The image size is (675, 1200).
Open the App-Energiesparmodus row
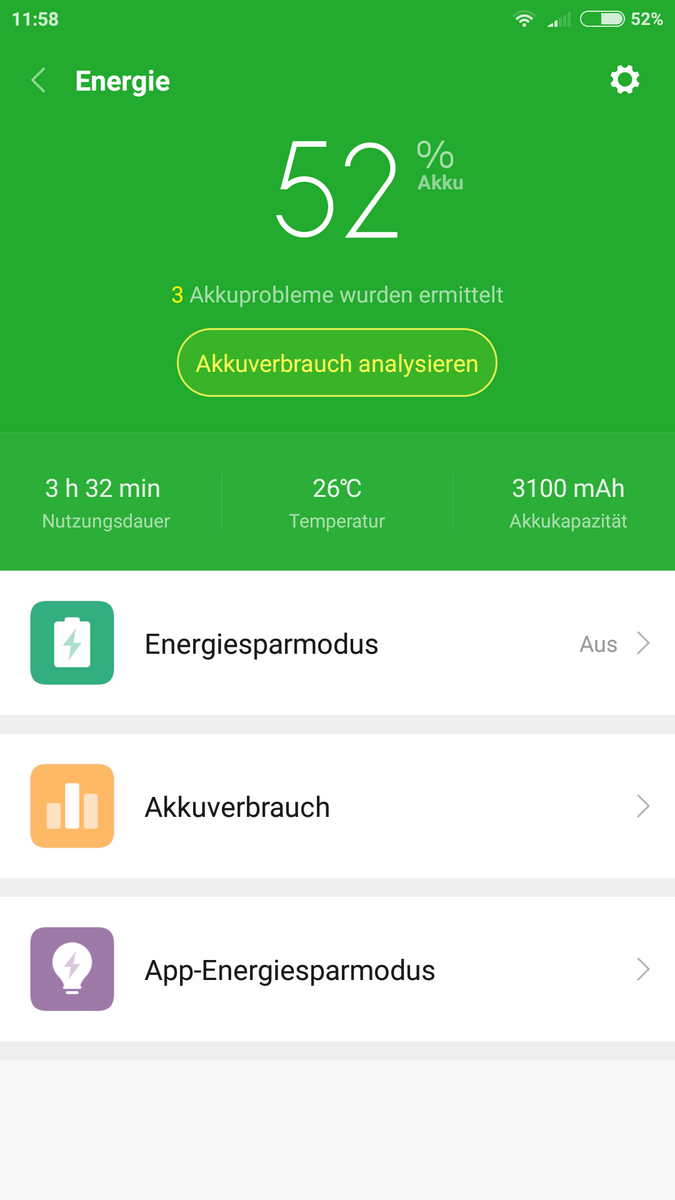coord(337,969)
